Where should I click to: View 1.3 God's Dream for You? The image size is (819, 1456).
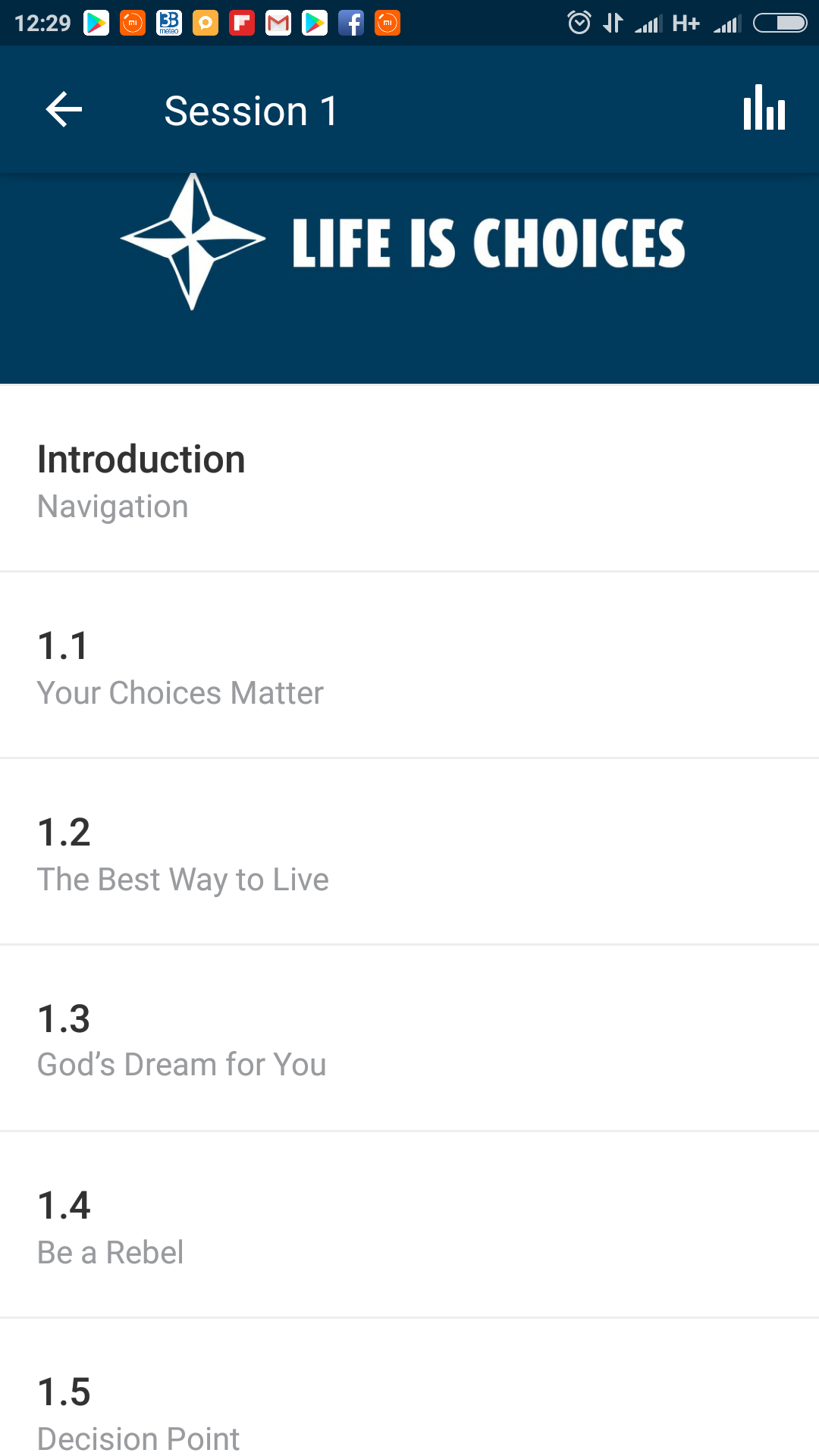(409, 1038)
